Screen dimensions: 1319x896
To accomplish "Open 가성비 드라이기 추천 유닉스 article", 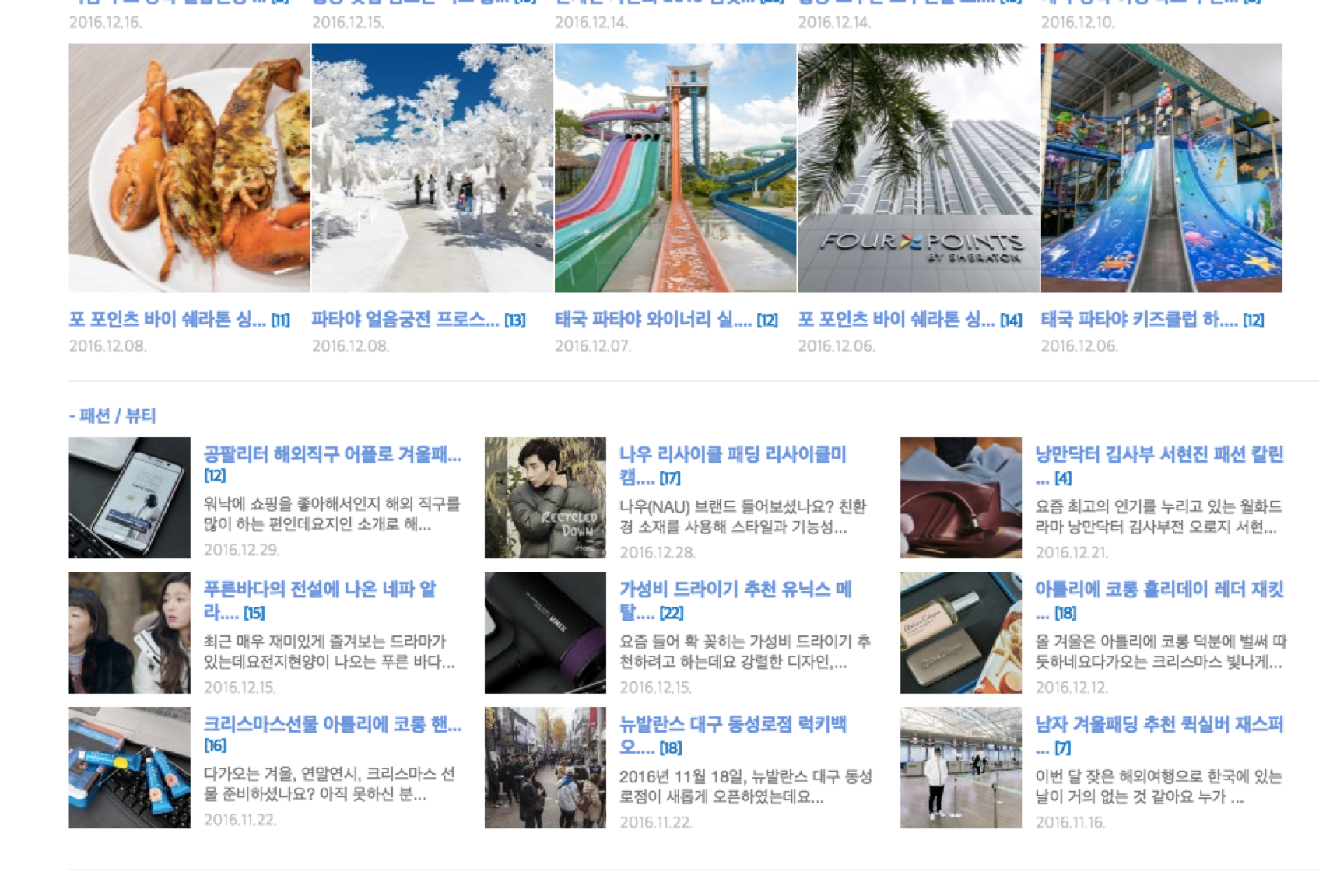I will (x=735, y=590).
